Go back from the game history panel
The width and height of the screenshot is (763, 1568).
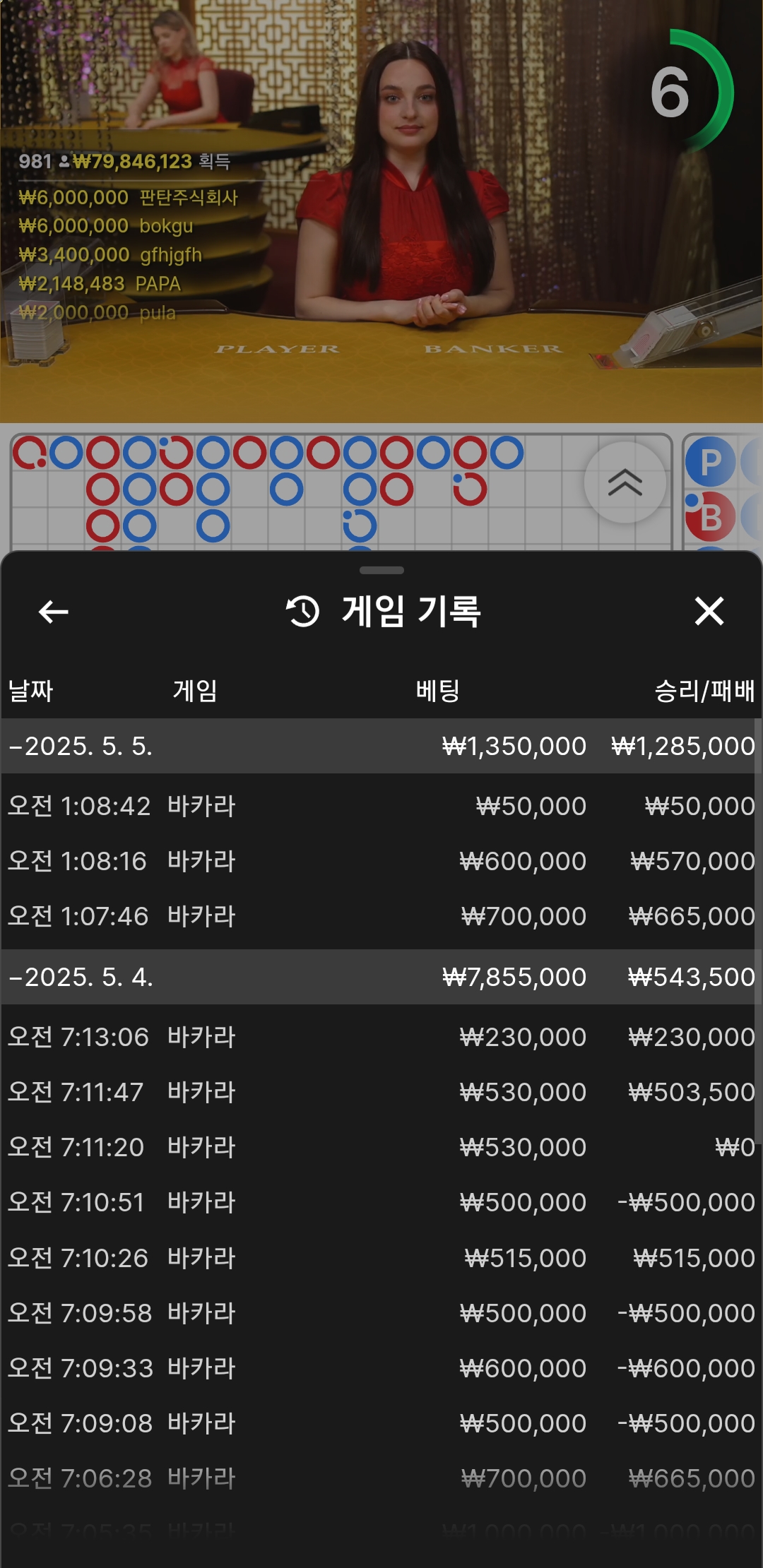[x=53, y=612]
